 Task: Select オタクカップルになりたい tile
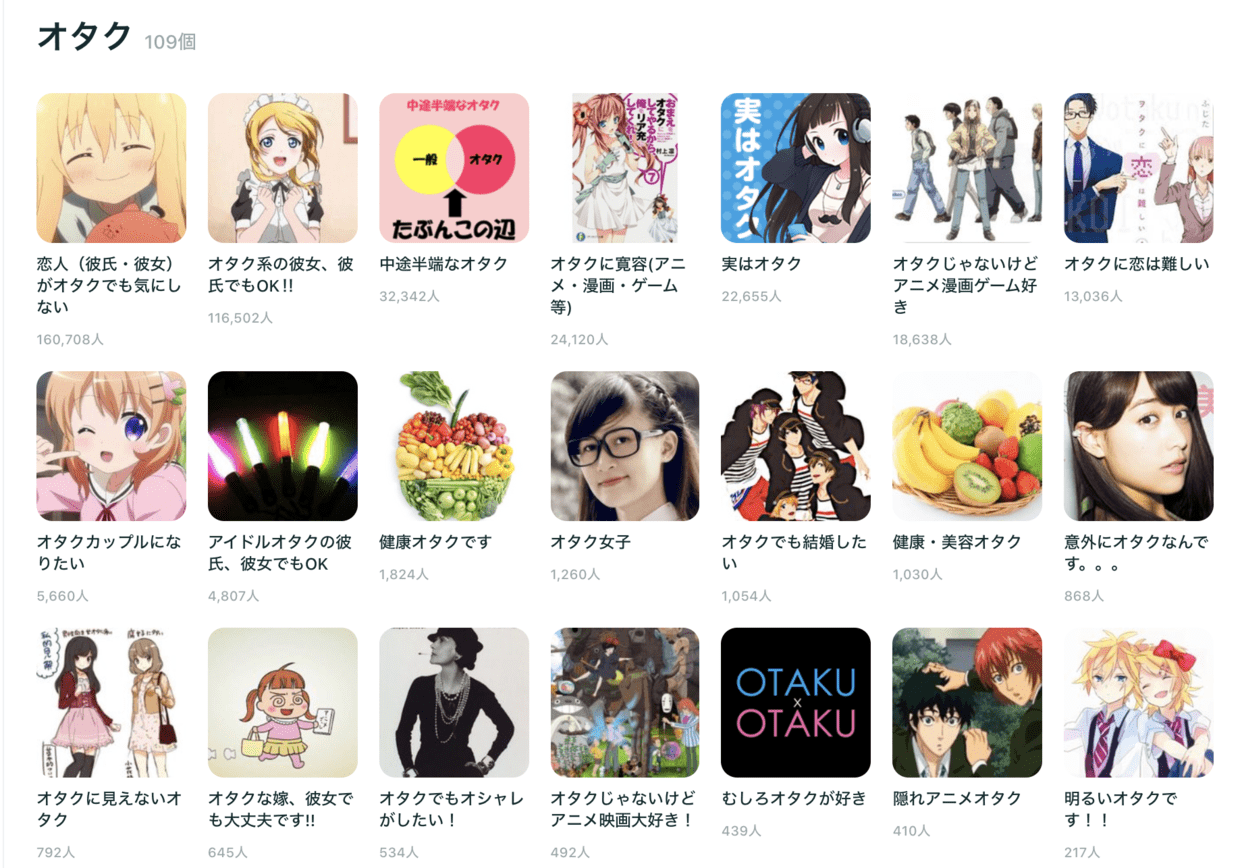click(x=111, y=446)
